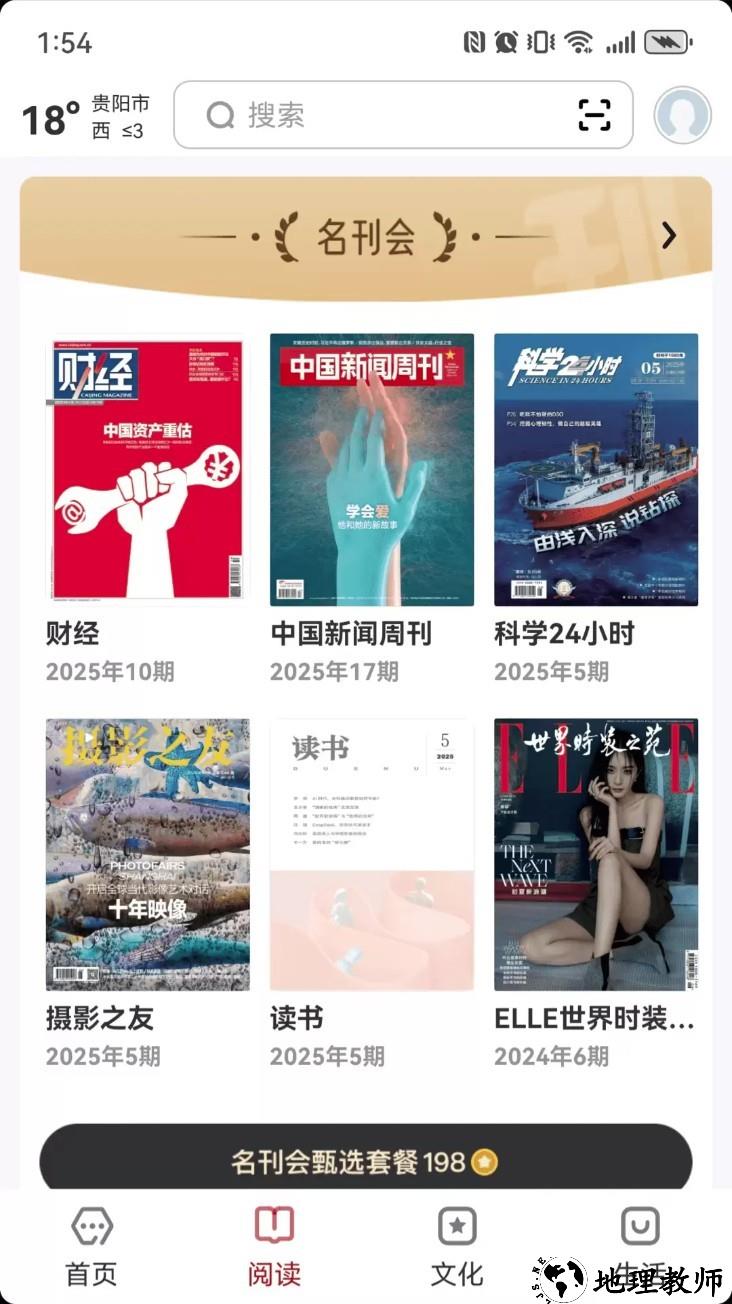
Task: Select the 生活 tab
Action: [x=640, y=1245]
